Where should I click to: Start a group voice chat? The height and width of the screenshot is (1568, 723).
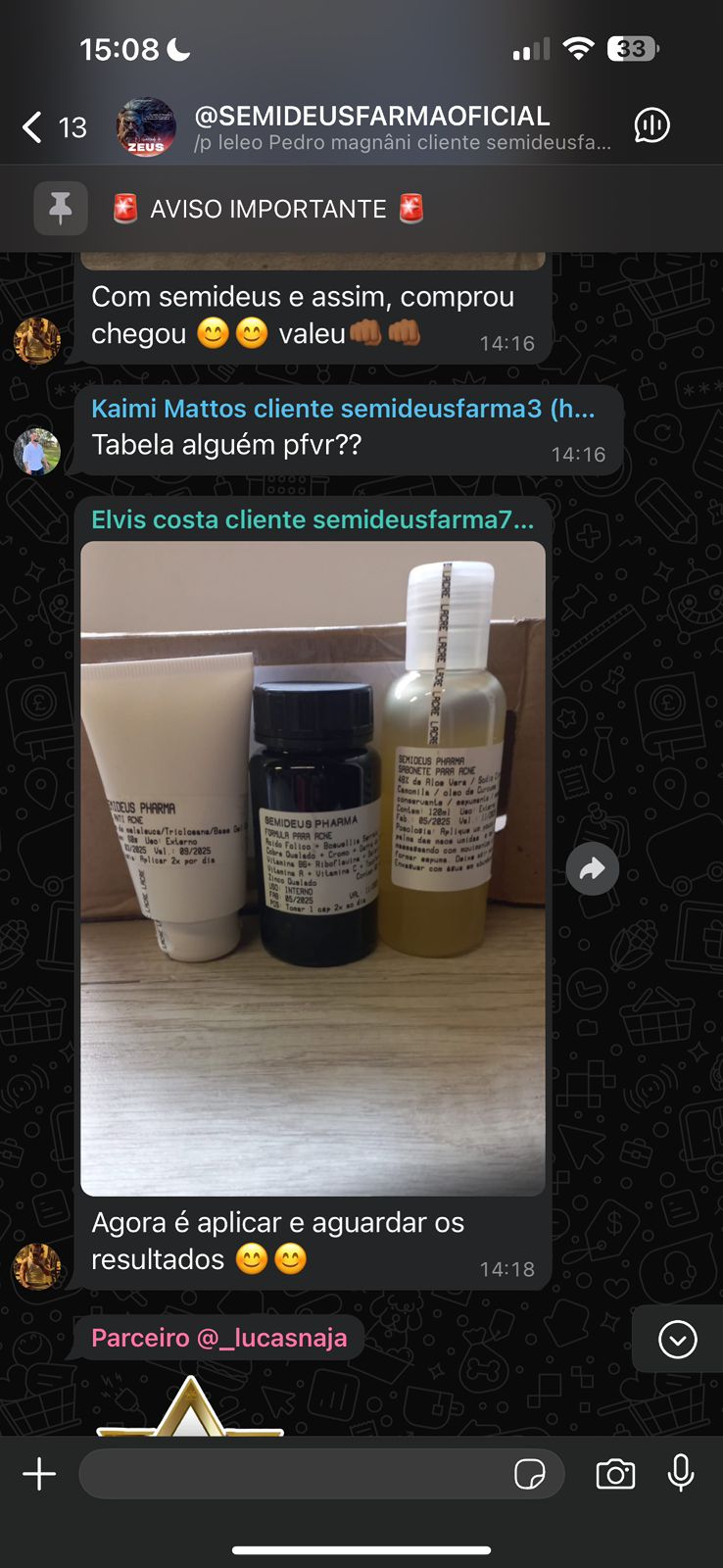point(651,125)
